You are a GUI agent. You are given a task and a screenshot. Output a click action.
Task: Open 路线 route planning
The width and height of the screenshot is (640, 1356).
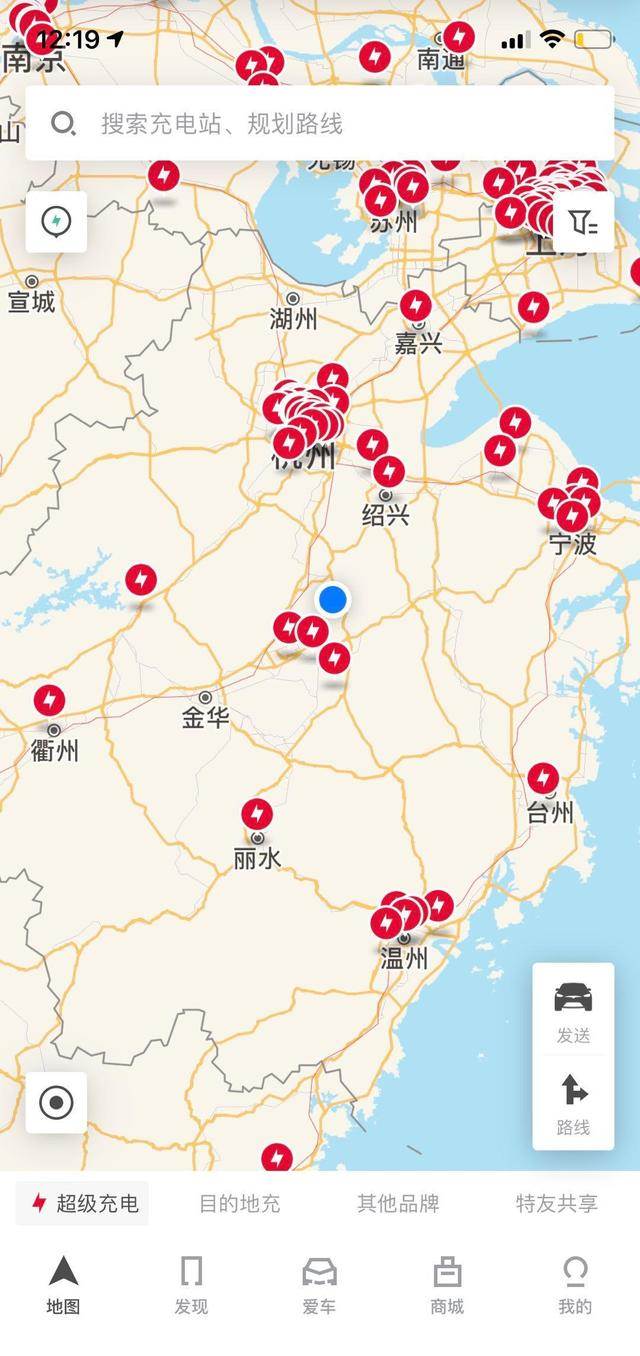pyautogui.click(x=573, y=1103)
